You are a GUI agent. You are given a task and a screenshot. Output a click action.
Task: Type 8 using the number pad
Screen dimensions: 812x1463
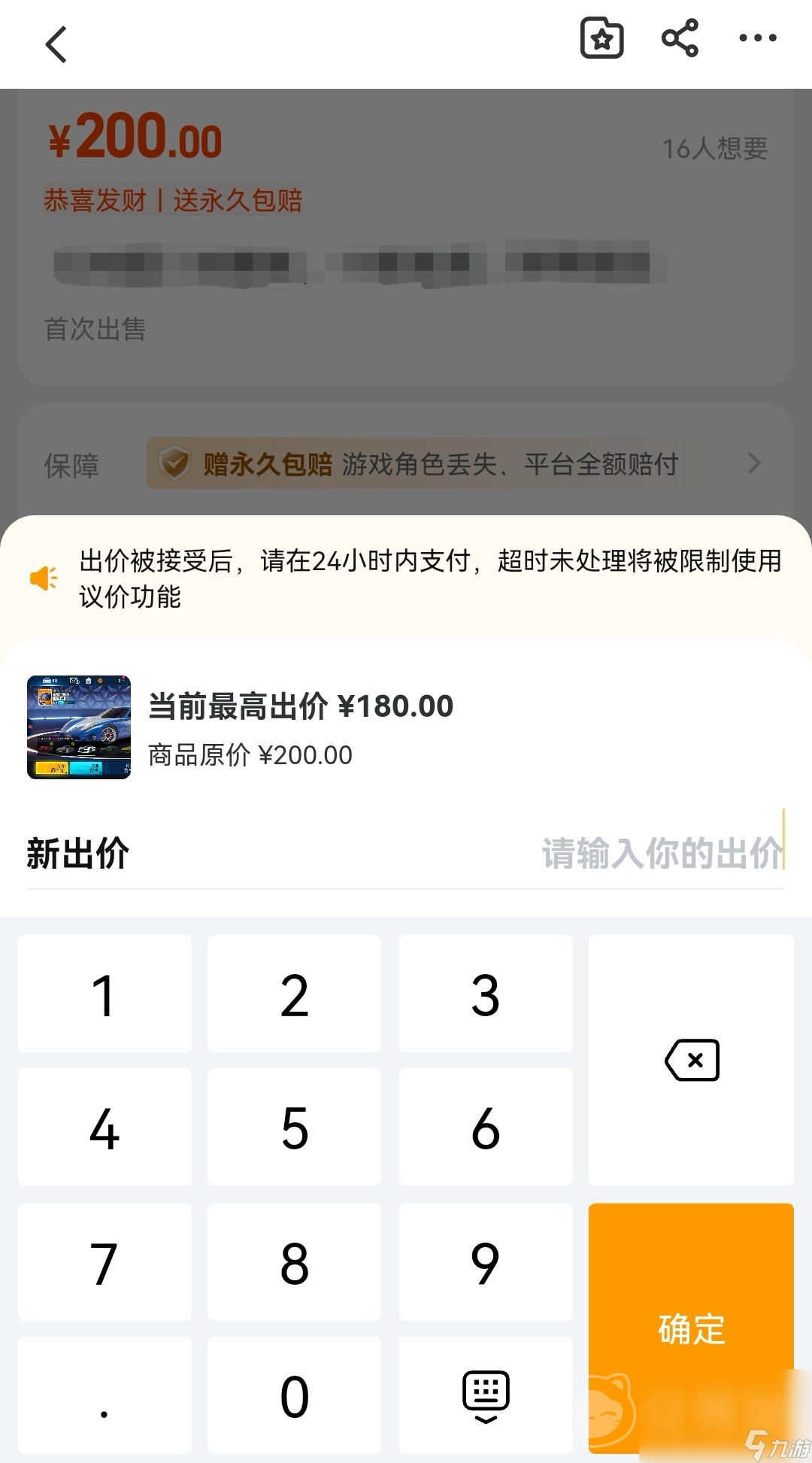[294, 1263]
